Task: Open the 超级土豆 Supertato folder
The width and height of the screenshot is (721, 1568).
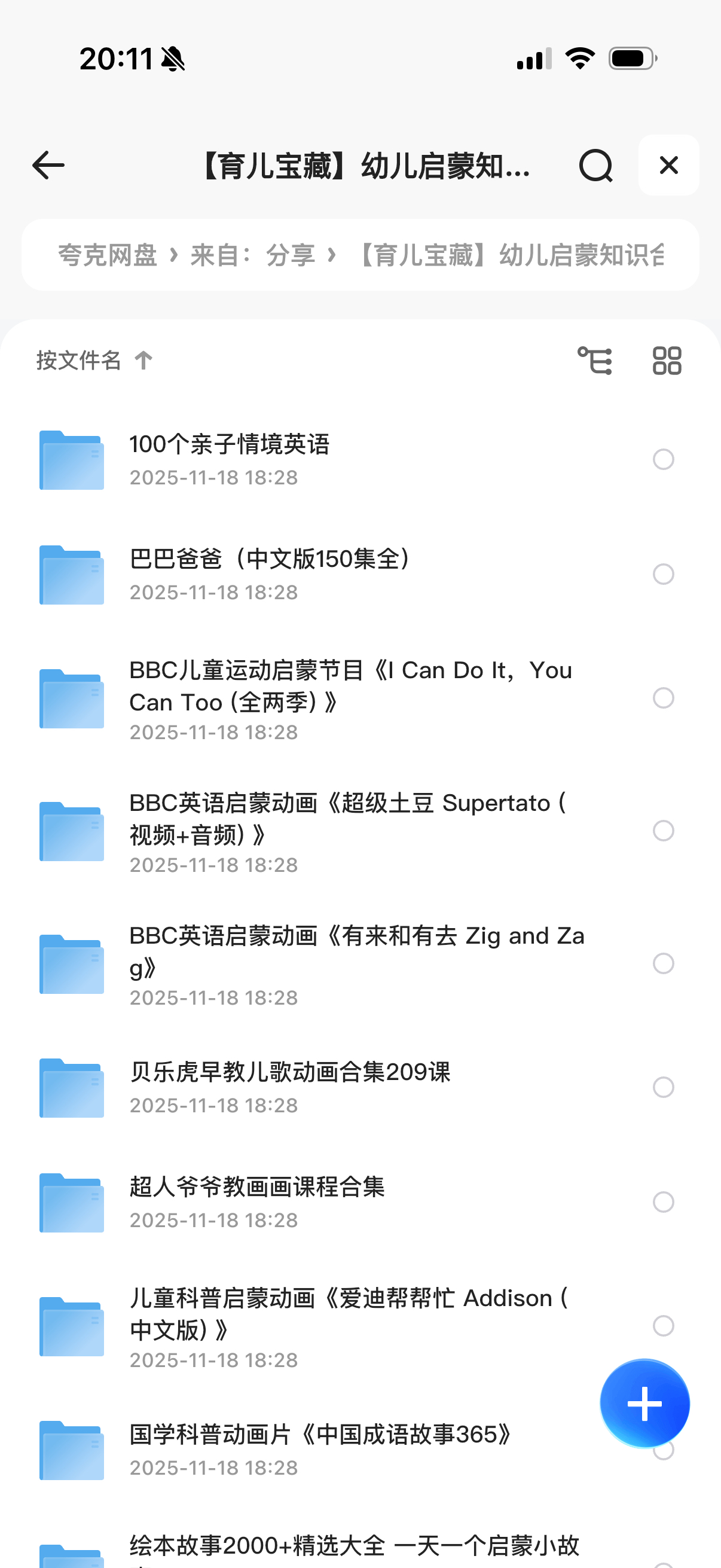Action: [347, 819]
